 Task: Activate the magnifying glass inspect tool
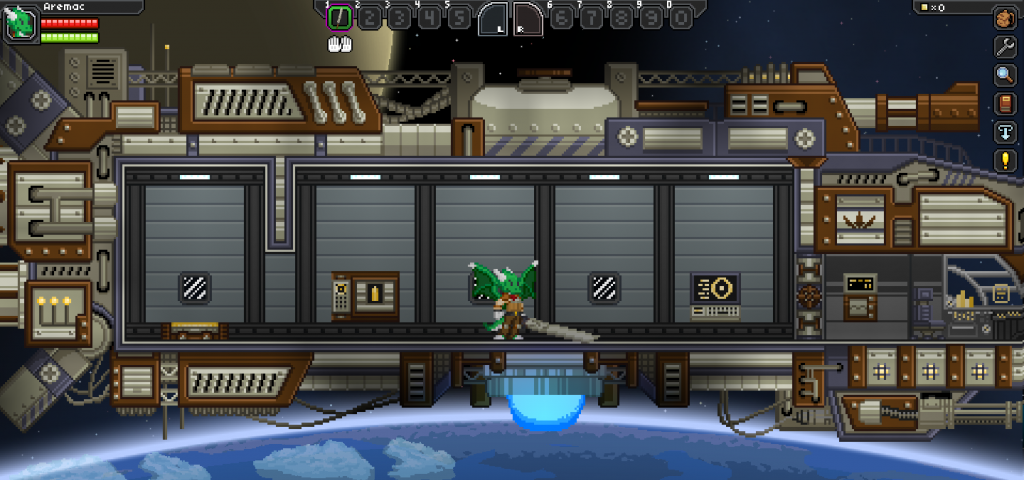click(x=1005, y=75)
